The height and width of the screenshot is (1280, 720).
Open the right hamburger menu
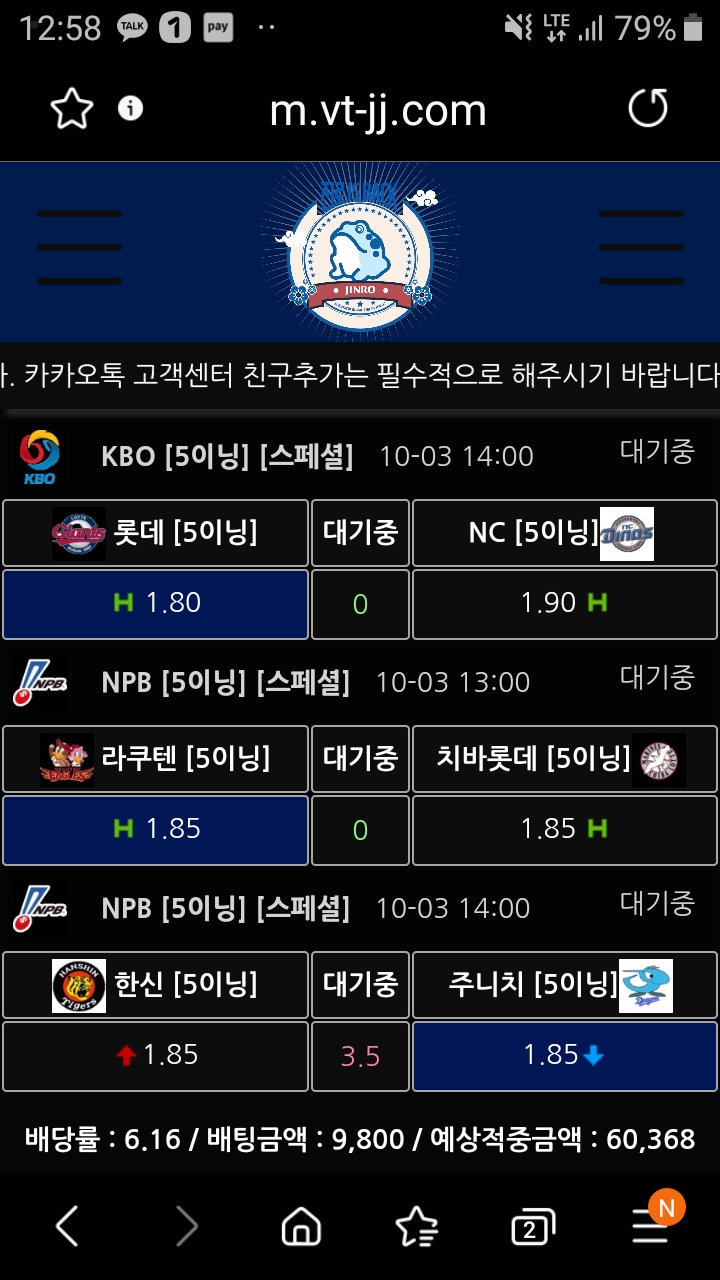pos(640,247)
